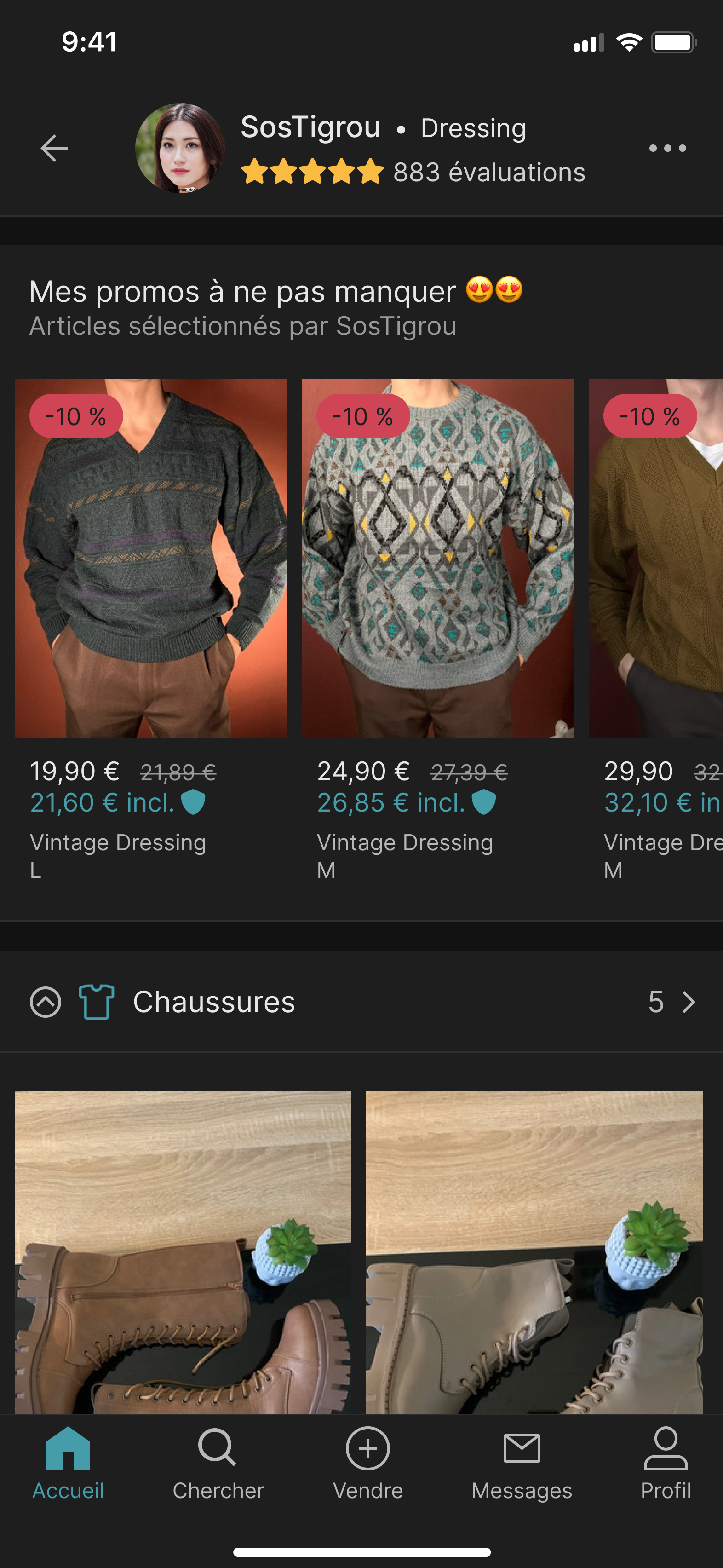The image size is (723, 1568).
Task: Open the Vendre tab
Action: [x=367, y=1464]
